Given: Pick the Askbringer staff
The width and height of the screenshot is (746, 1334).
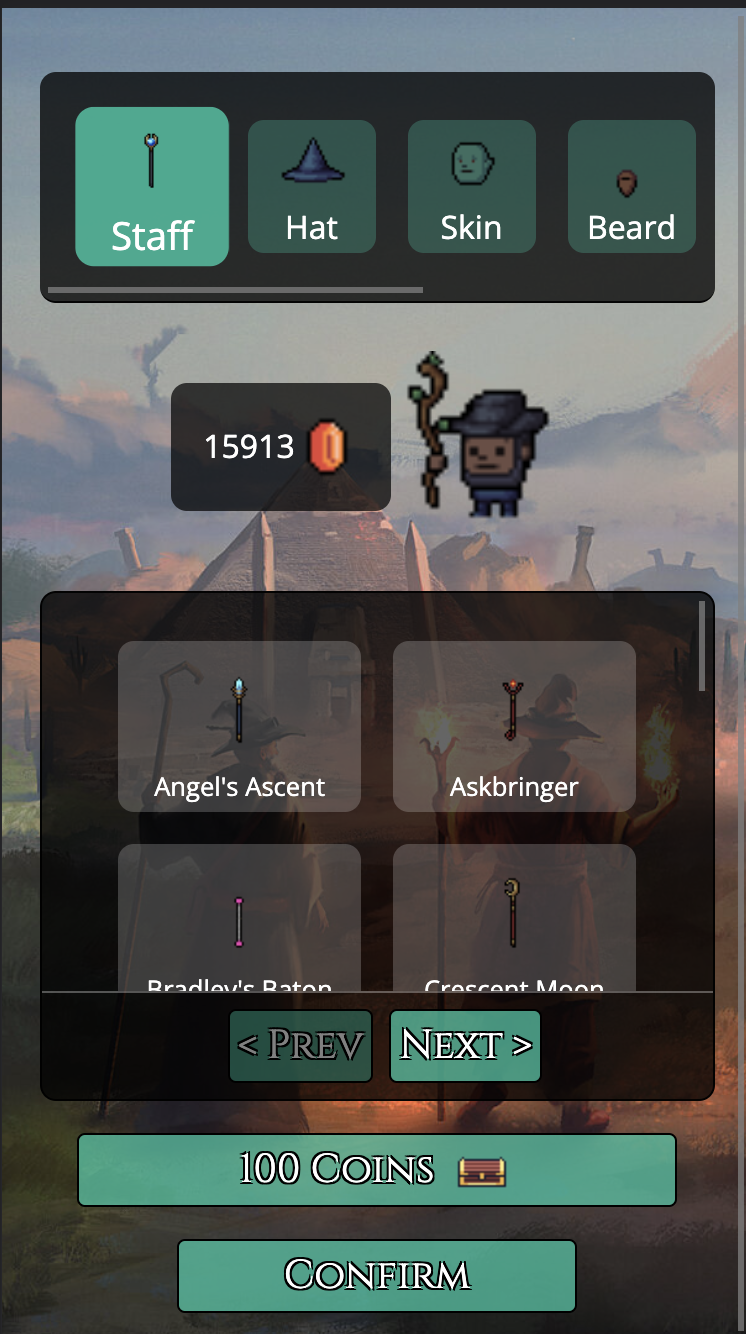Looking at the screenshot, I should [514, 726].
